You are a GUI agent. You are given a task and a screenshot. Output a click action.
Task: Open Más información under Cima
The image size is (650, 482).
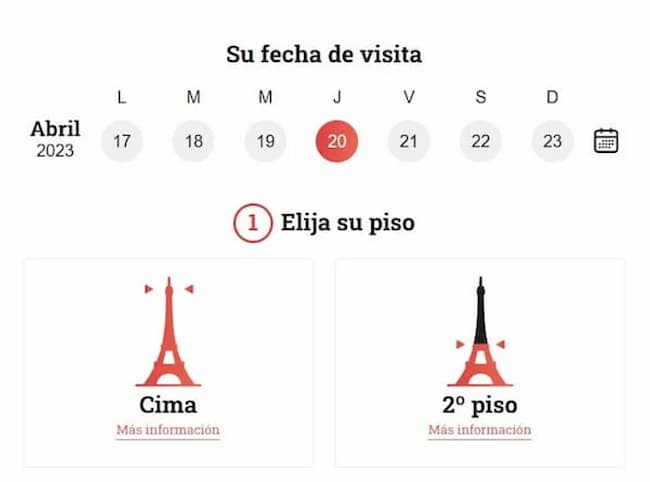[168, 430]
